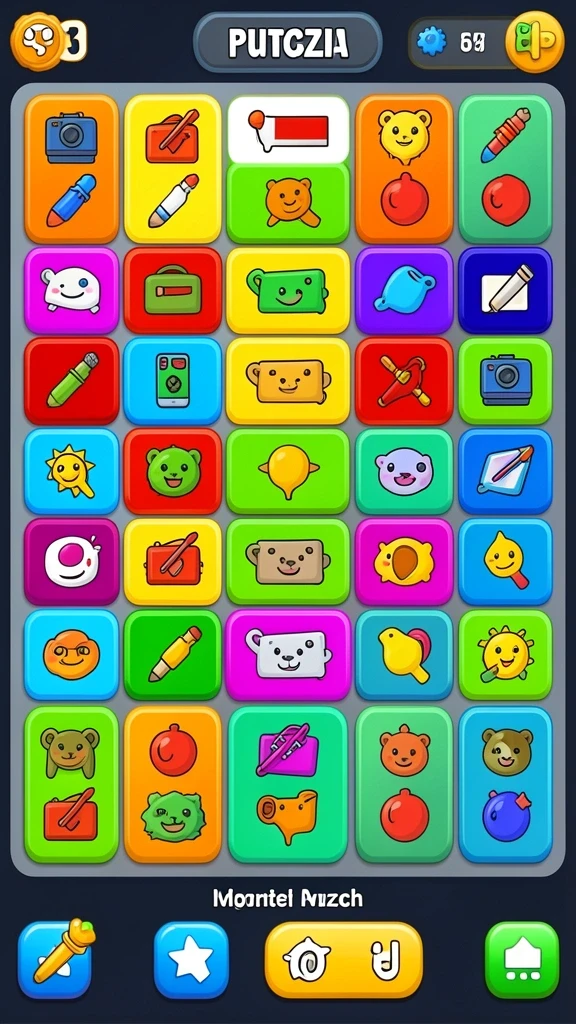Viewport: 576px width, 1024px height.
Task: Tap the green plus button beside the counter
Action: click(535, 42)
